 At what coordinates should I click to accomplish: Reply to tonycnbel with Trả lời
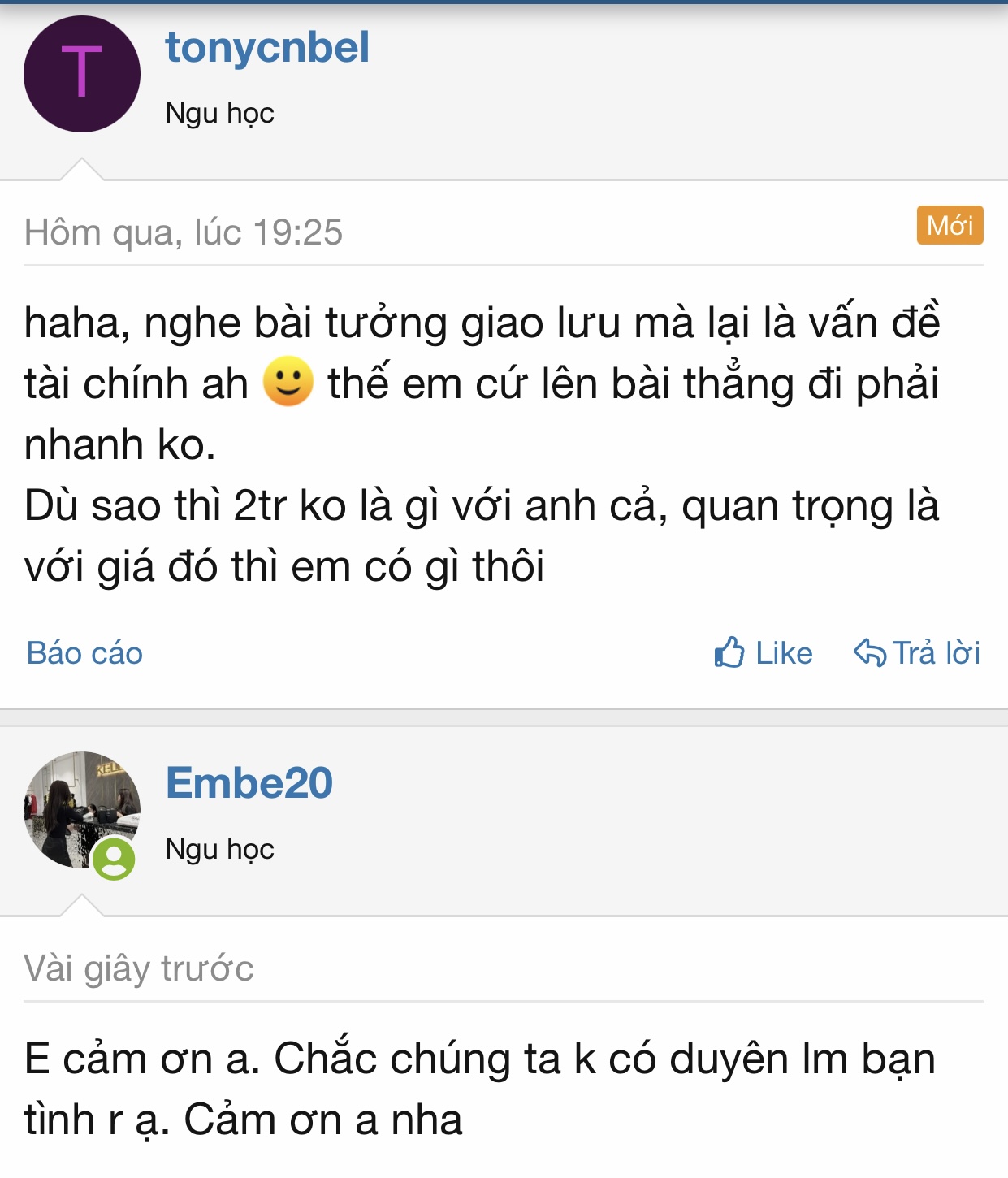tap(917, 653)
